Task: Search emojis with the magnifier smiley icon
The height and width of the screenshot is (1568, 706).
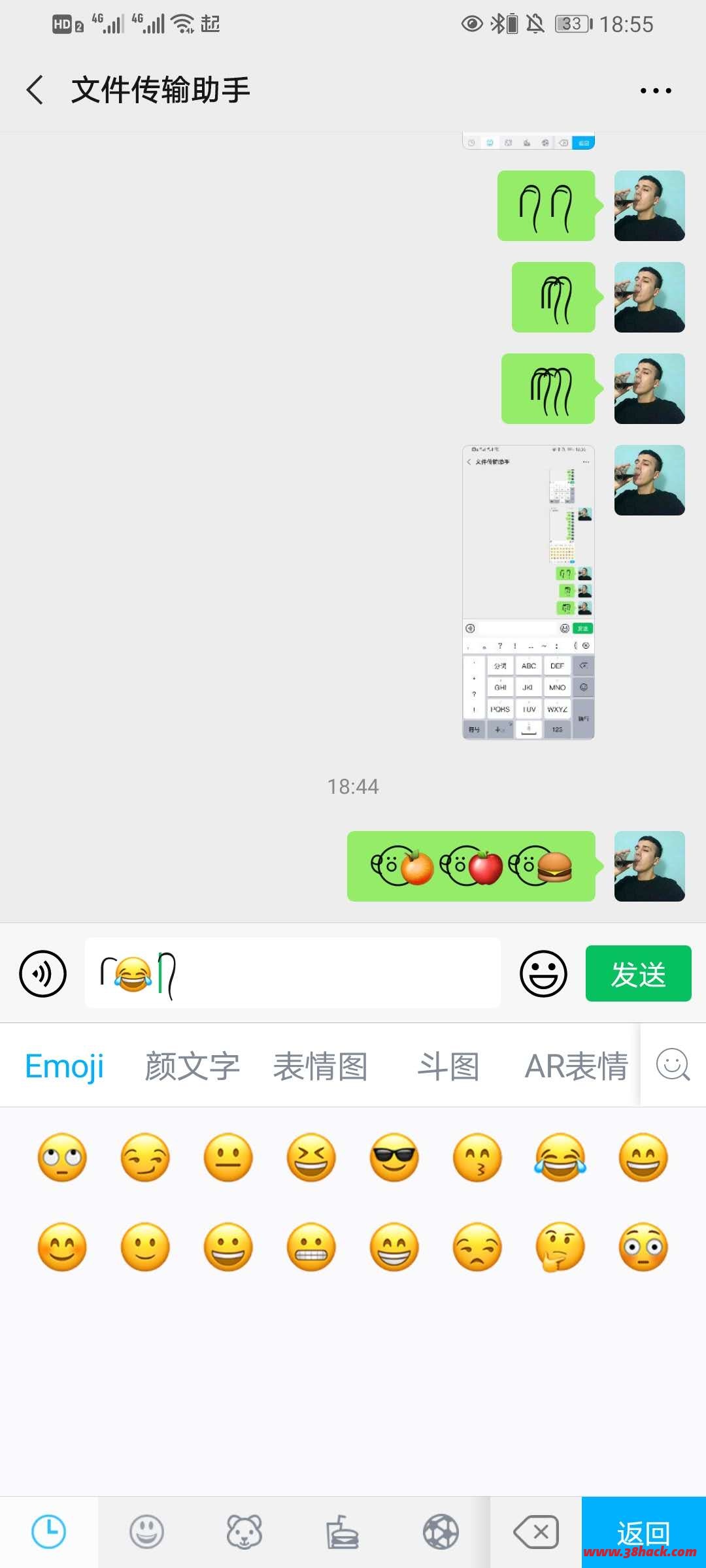Action: pos(673,1065)
